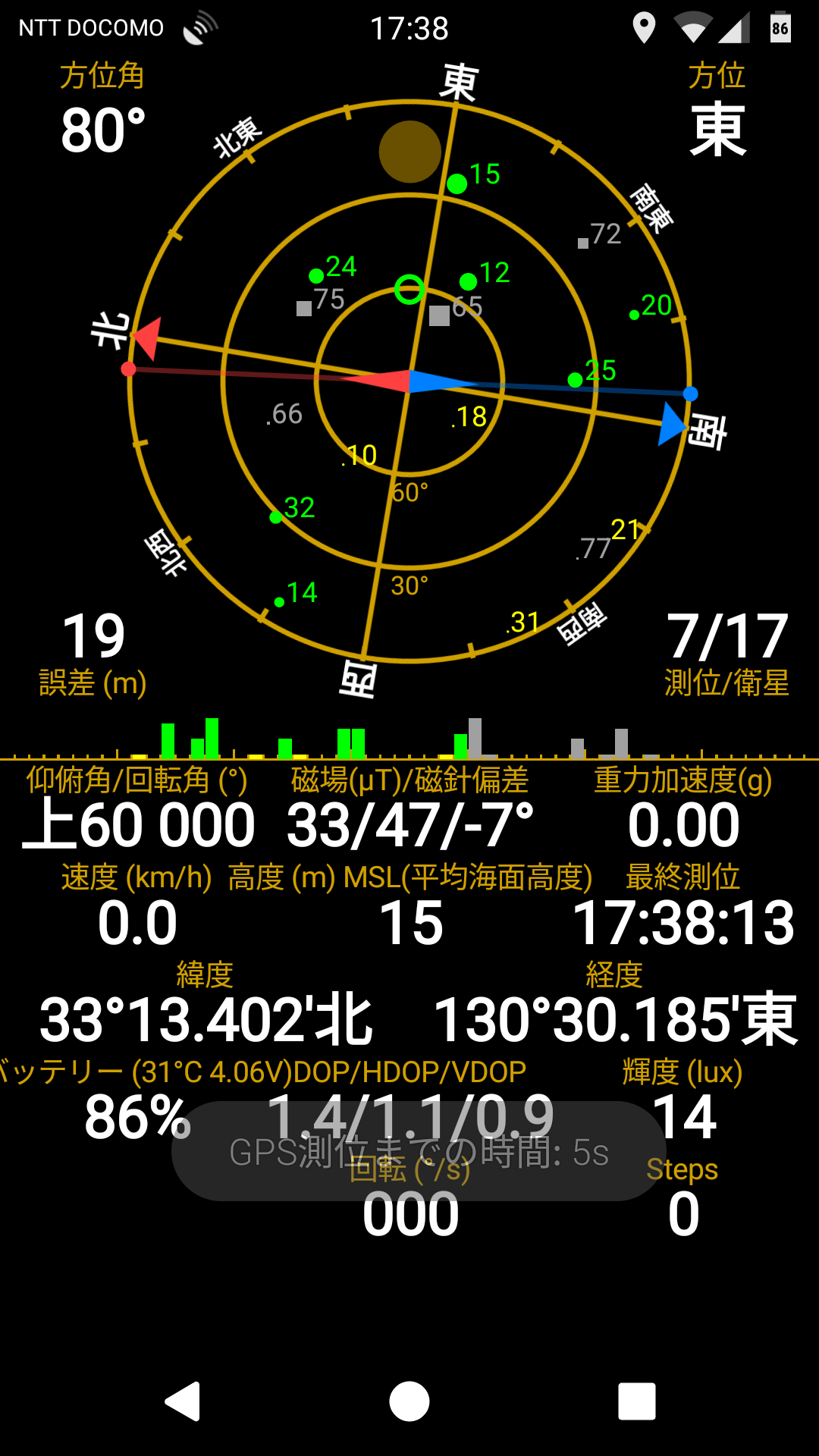This screenshot has height=1456, width=819.
Task: Return to the home screen
Action: click(x=409, y=1401)
